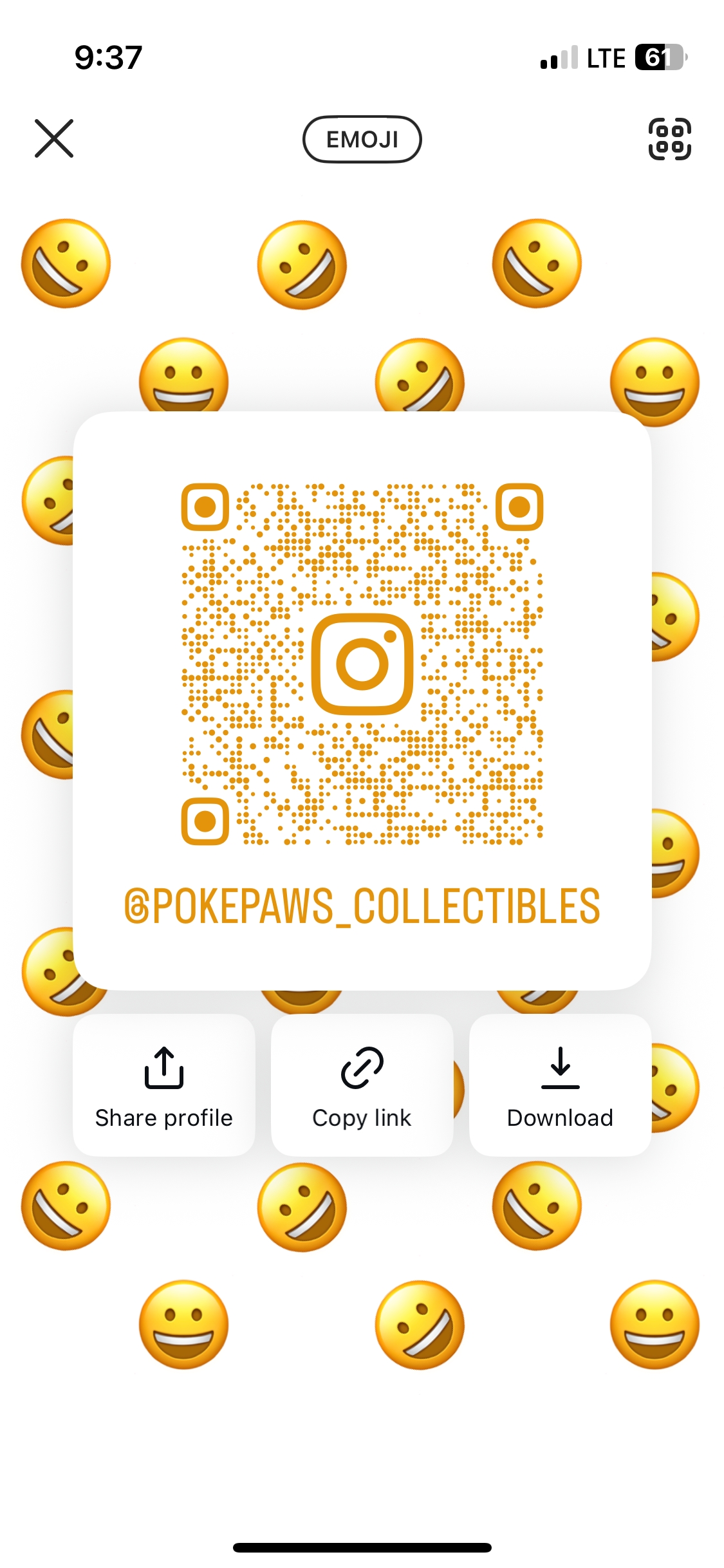This screenshot has height=1568, width=724.
Task: Download the QR code image
Action: [560, 1085]
